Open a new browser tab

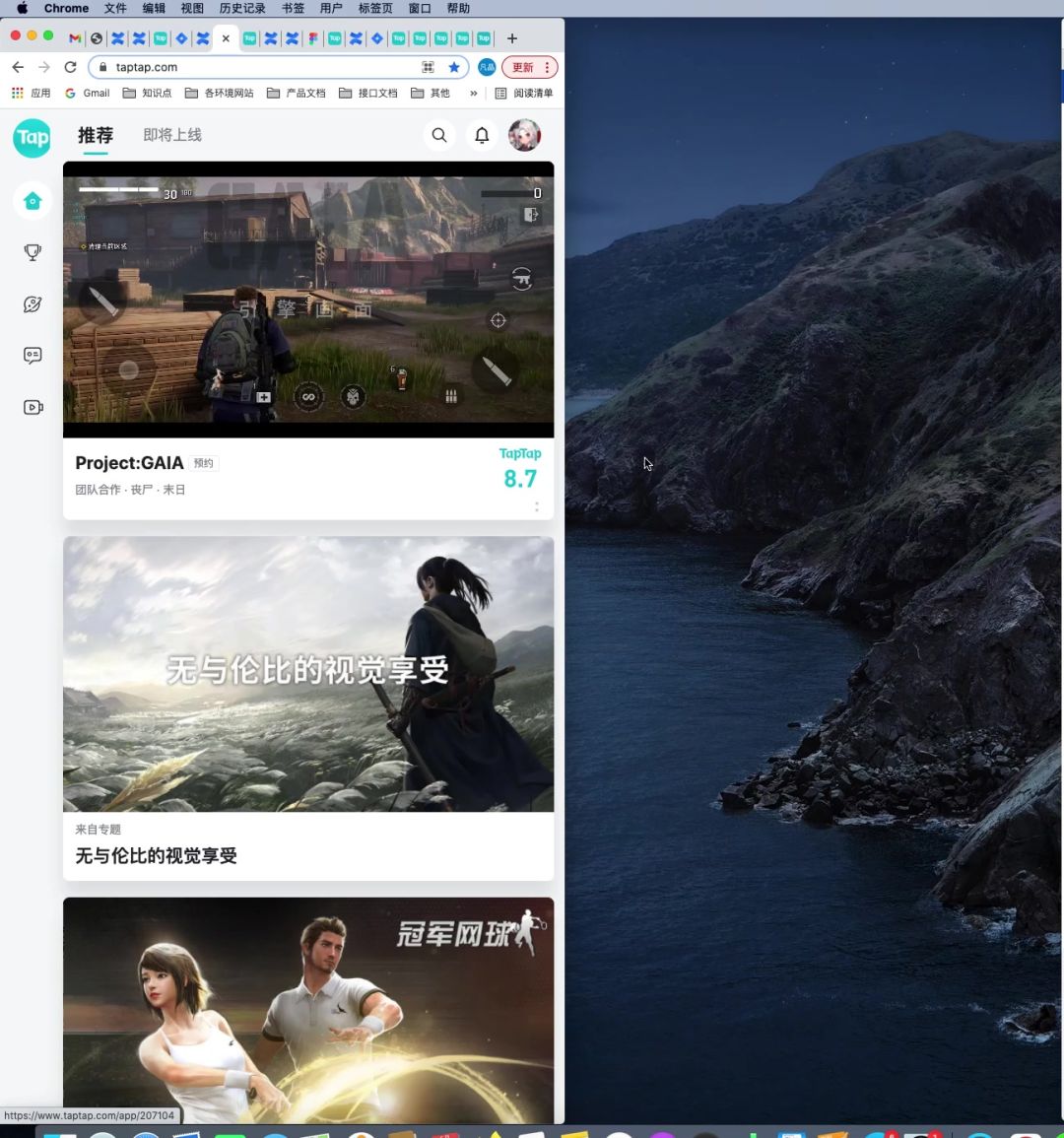[x=512, y=38]
